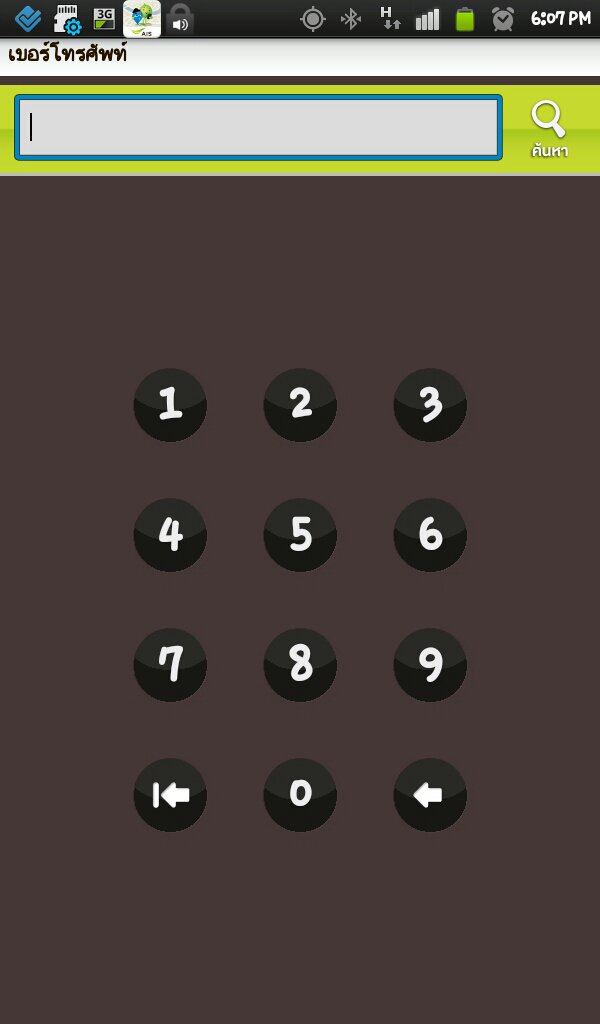Delete the last digit with backspace arrow
This screenshot has width=600, height=1024.
point(430,795)
